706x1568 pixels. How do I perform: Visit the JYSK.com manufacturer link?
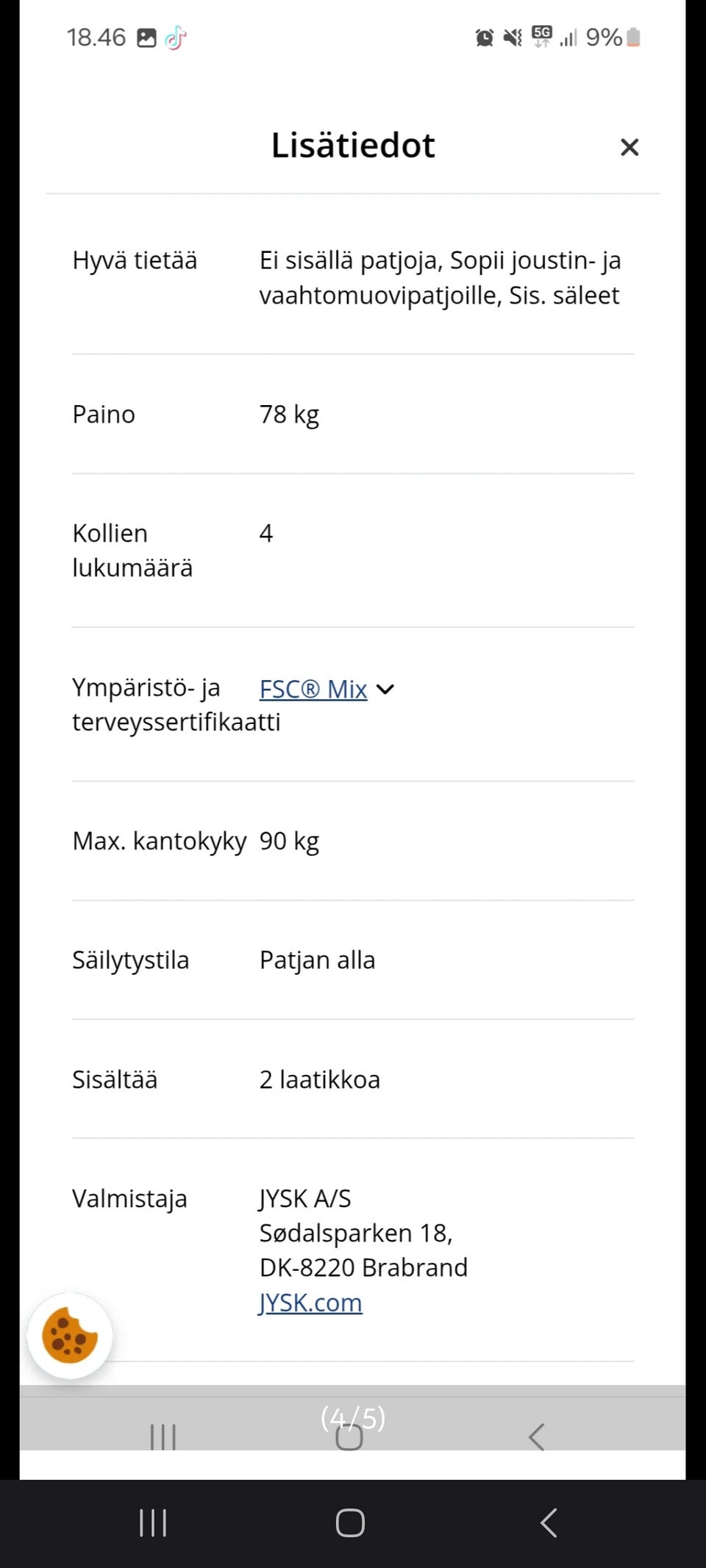[x=310, y=1302]
